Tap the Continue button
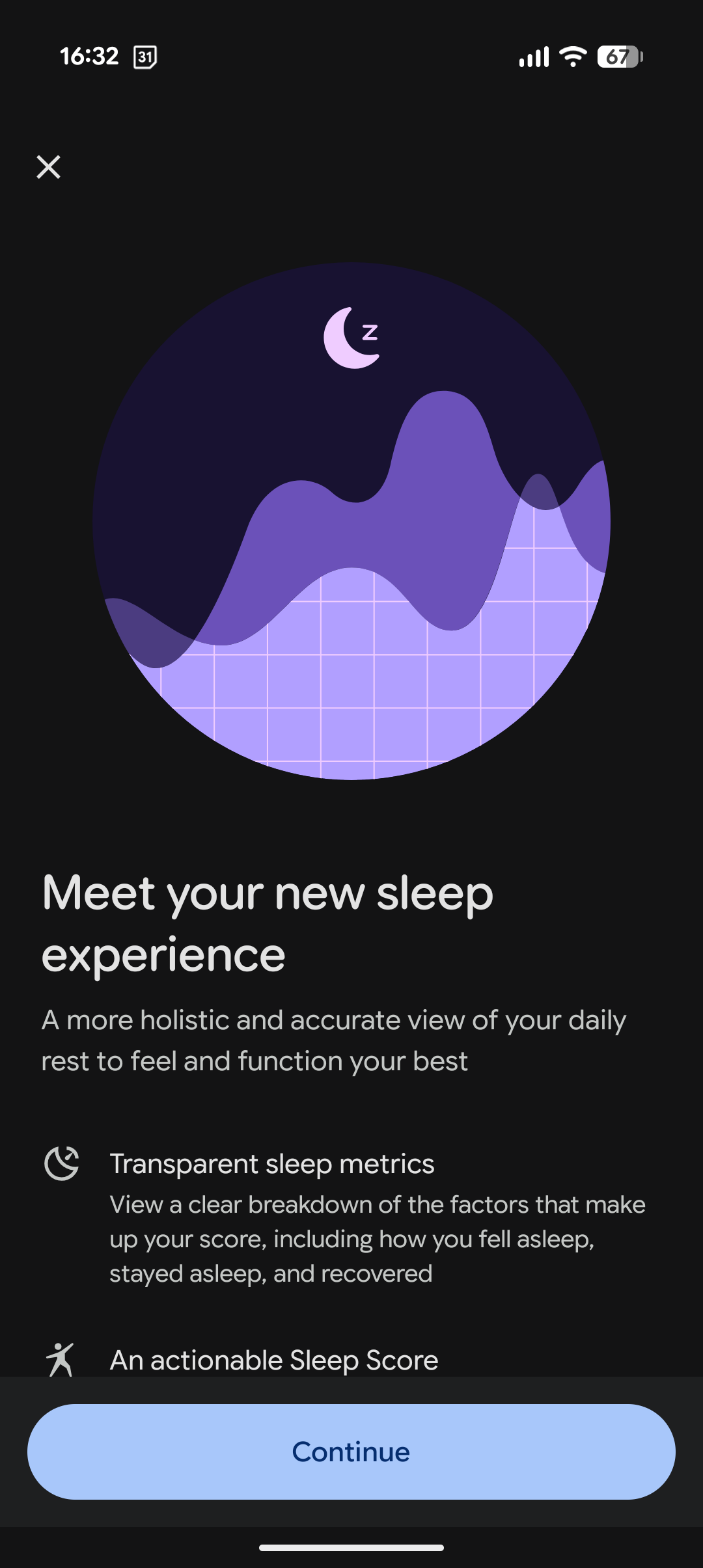 [351, 1452]
